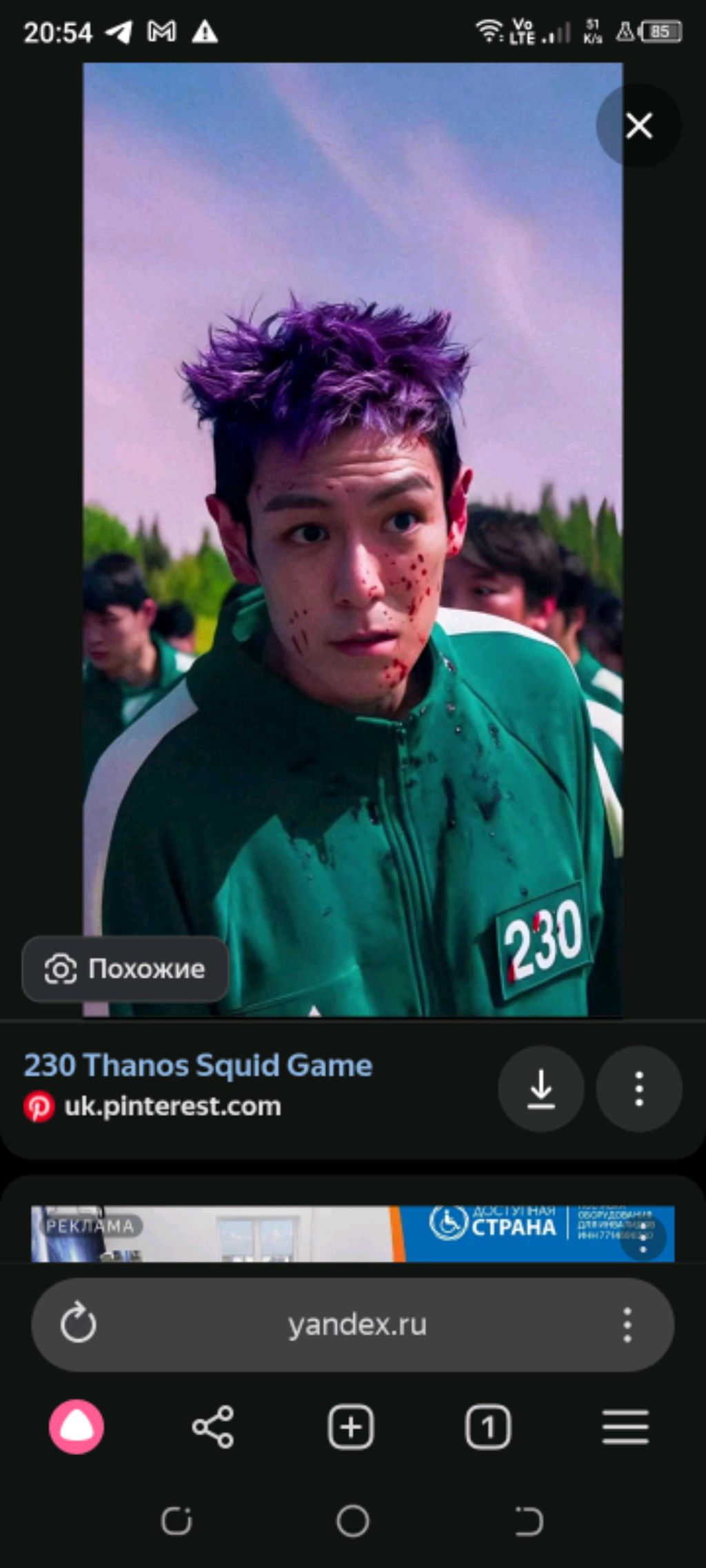
Task: Download the image
Action: click(541, 1089)
